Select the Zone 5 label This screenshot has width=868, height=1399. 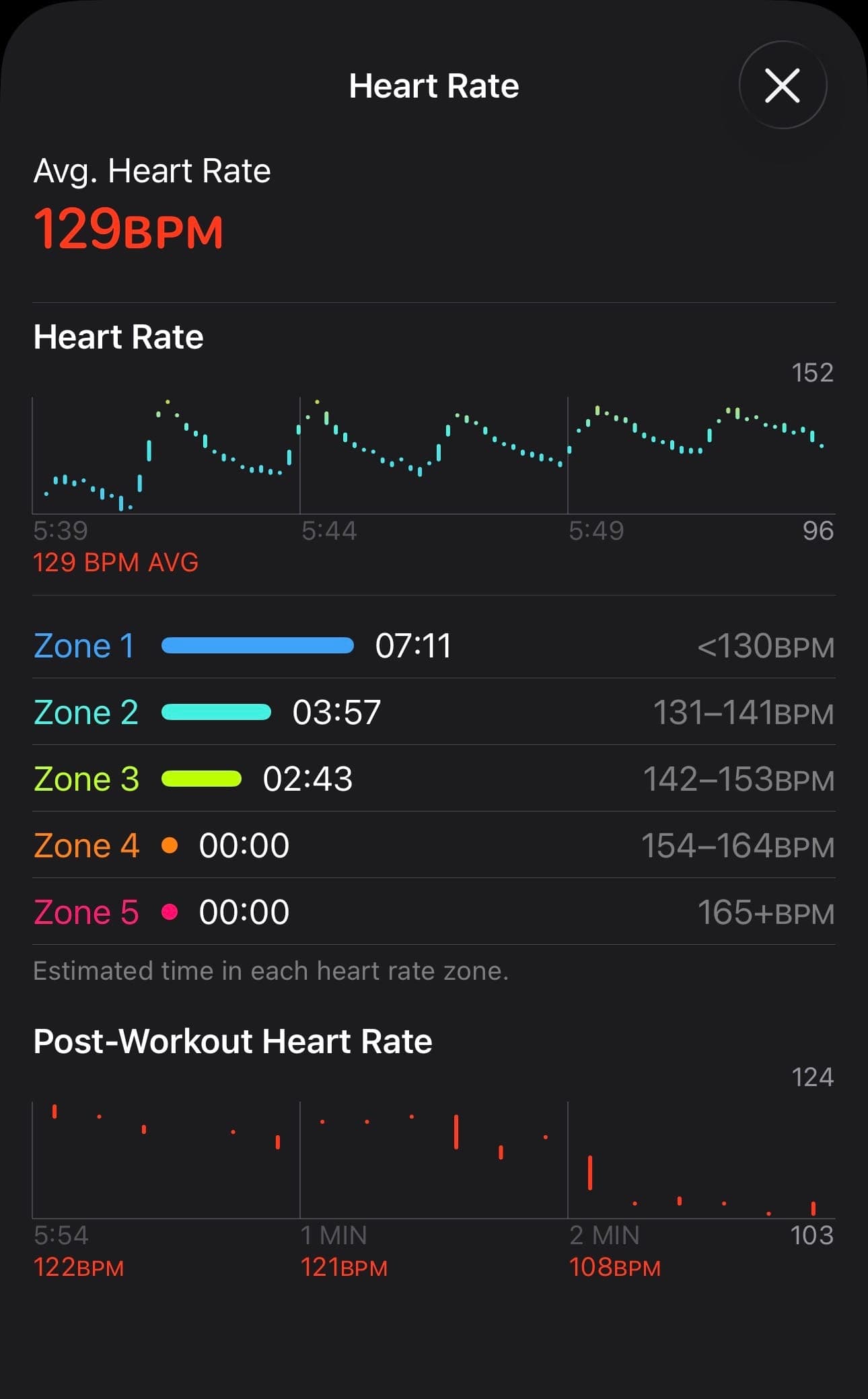point(86,912)
